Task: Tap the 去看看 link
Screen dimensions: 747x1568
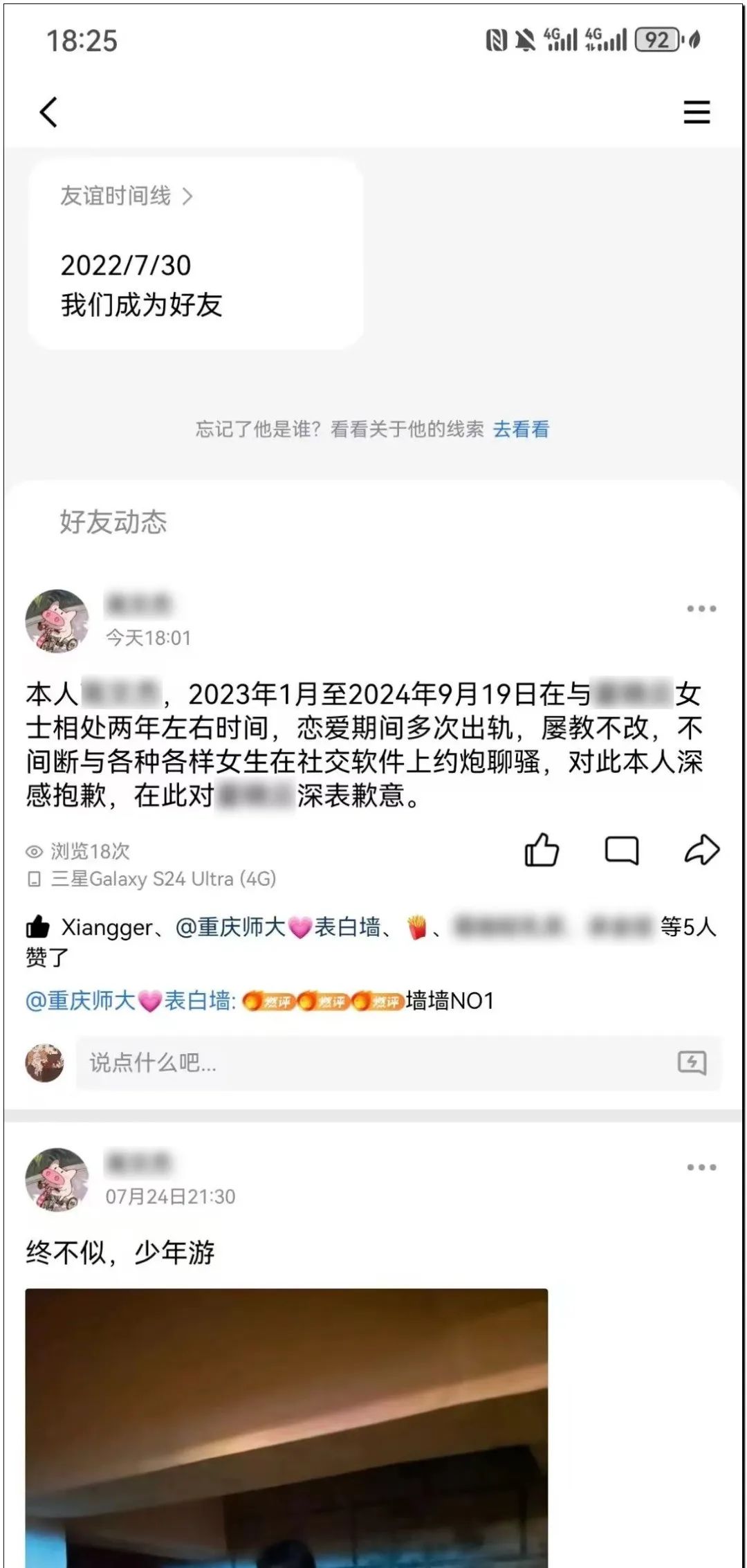Action: click(x=521, y=429)
